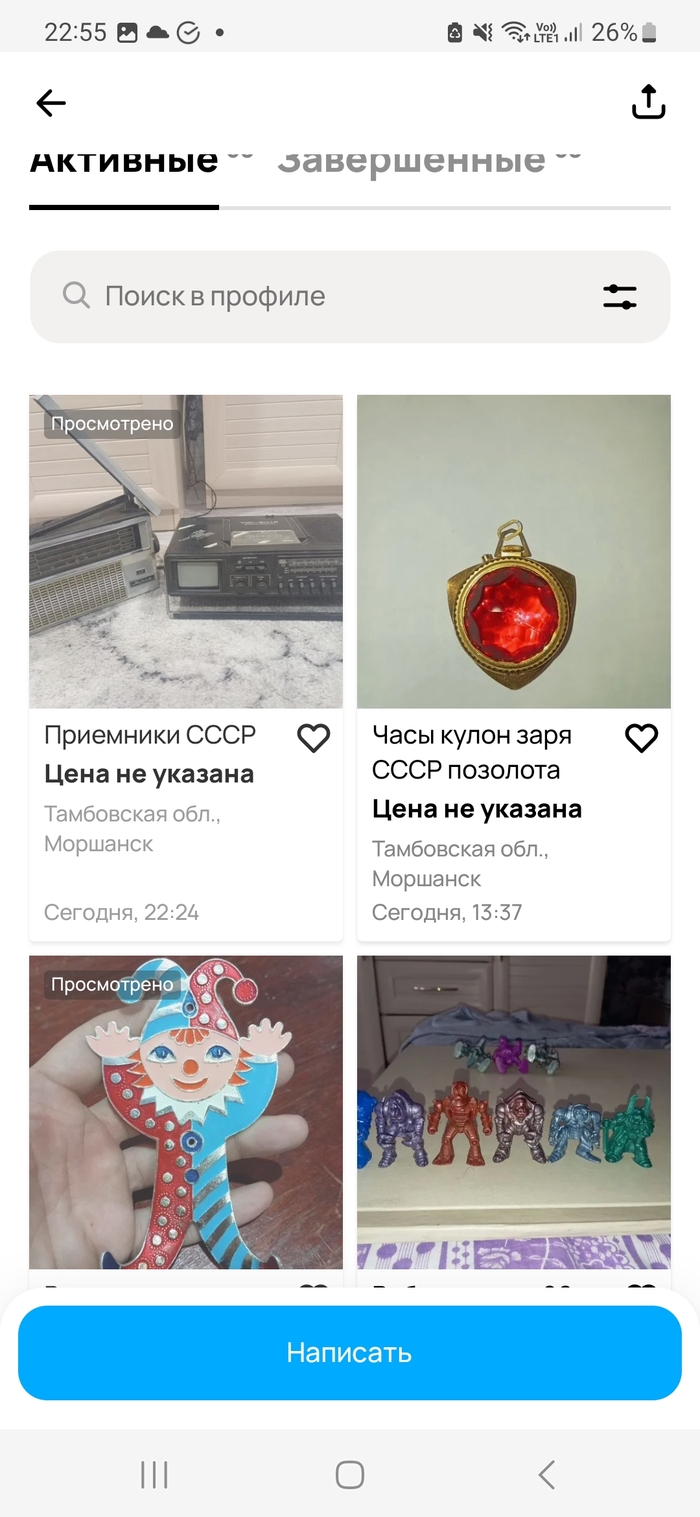
Task: Open the filter settings icon
Action: 620,296
